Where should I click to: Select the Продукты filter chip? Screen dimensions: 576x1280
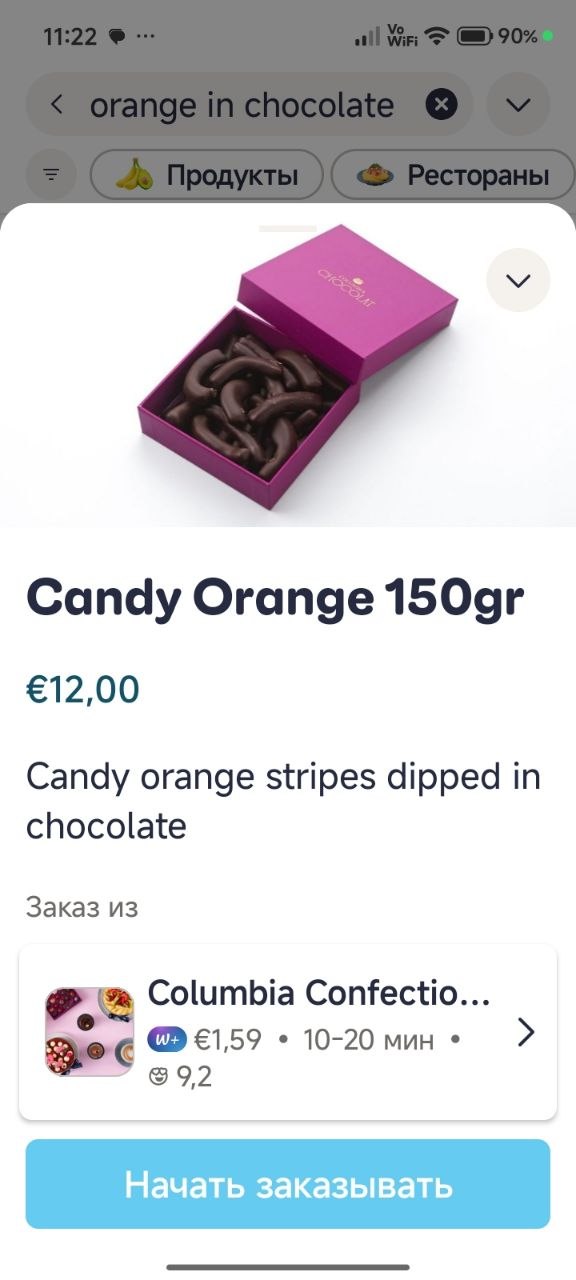pos(207,176)
